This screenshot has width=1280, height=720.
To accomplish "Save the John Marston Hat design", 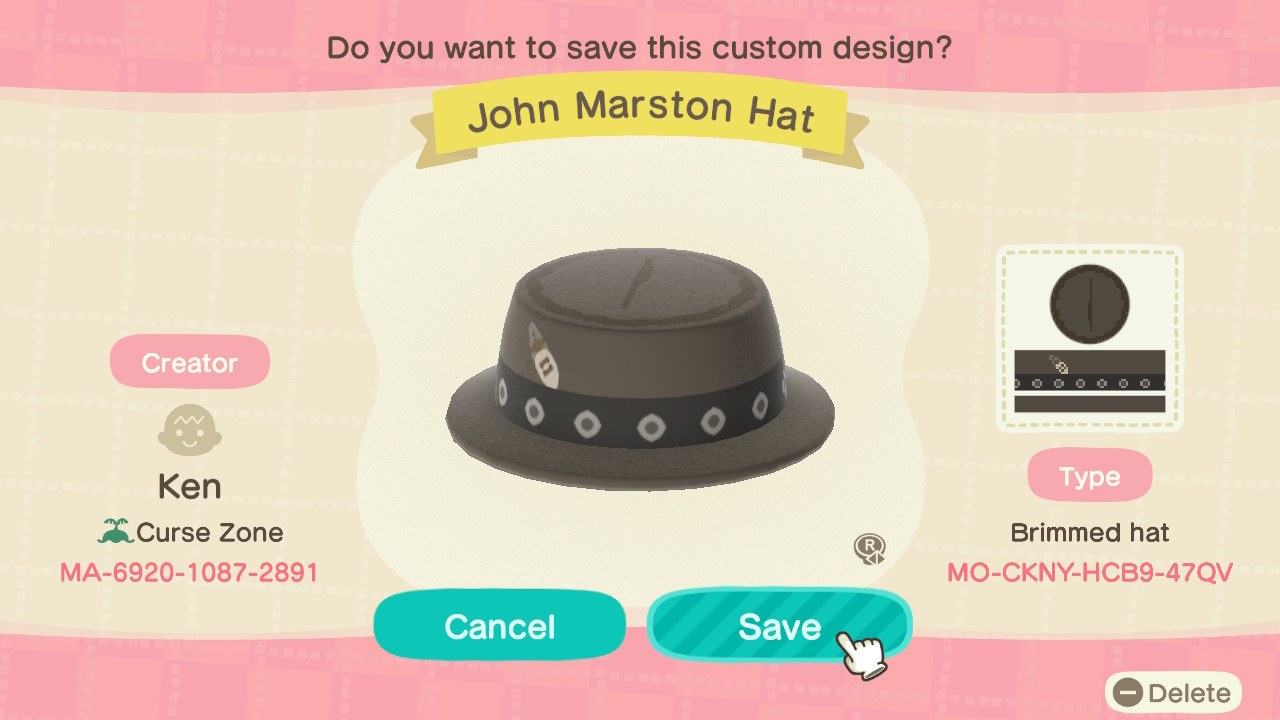I will (x=778, y=626).
